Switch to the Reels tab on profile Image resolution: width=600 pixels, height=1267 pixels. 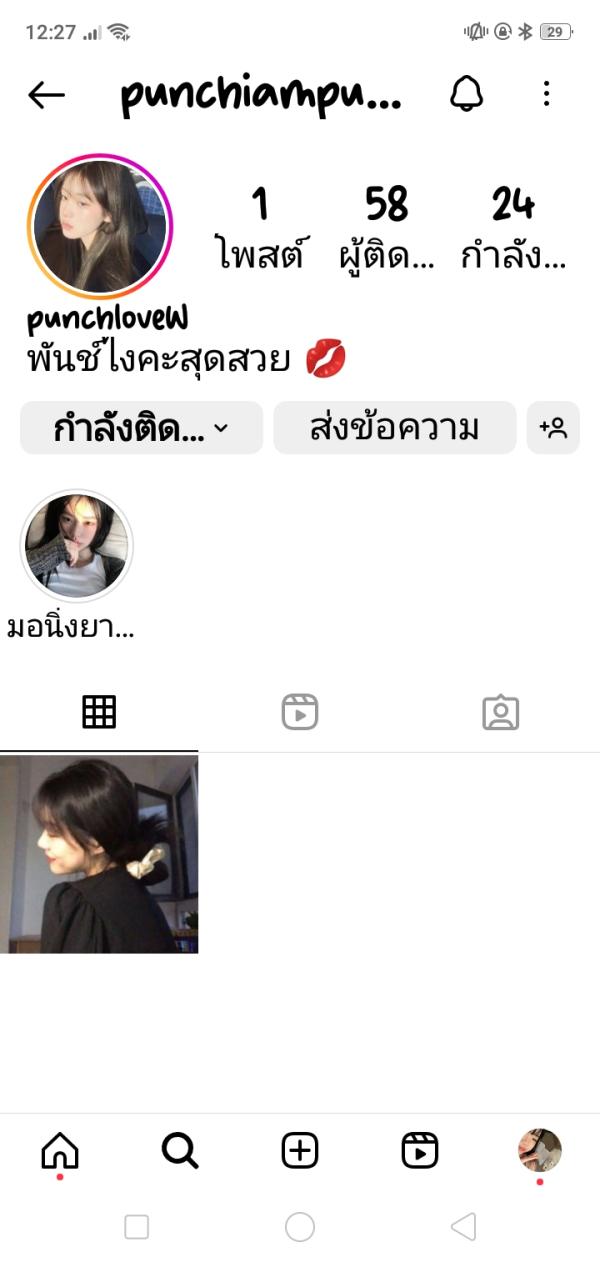tap(299, 712)
